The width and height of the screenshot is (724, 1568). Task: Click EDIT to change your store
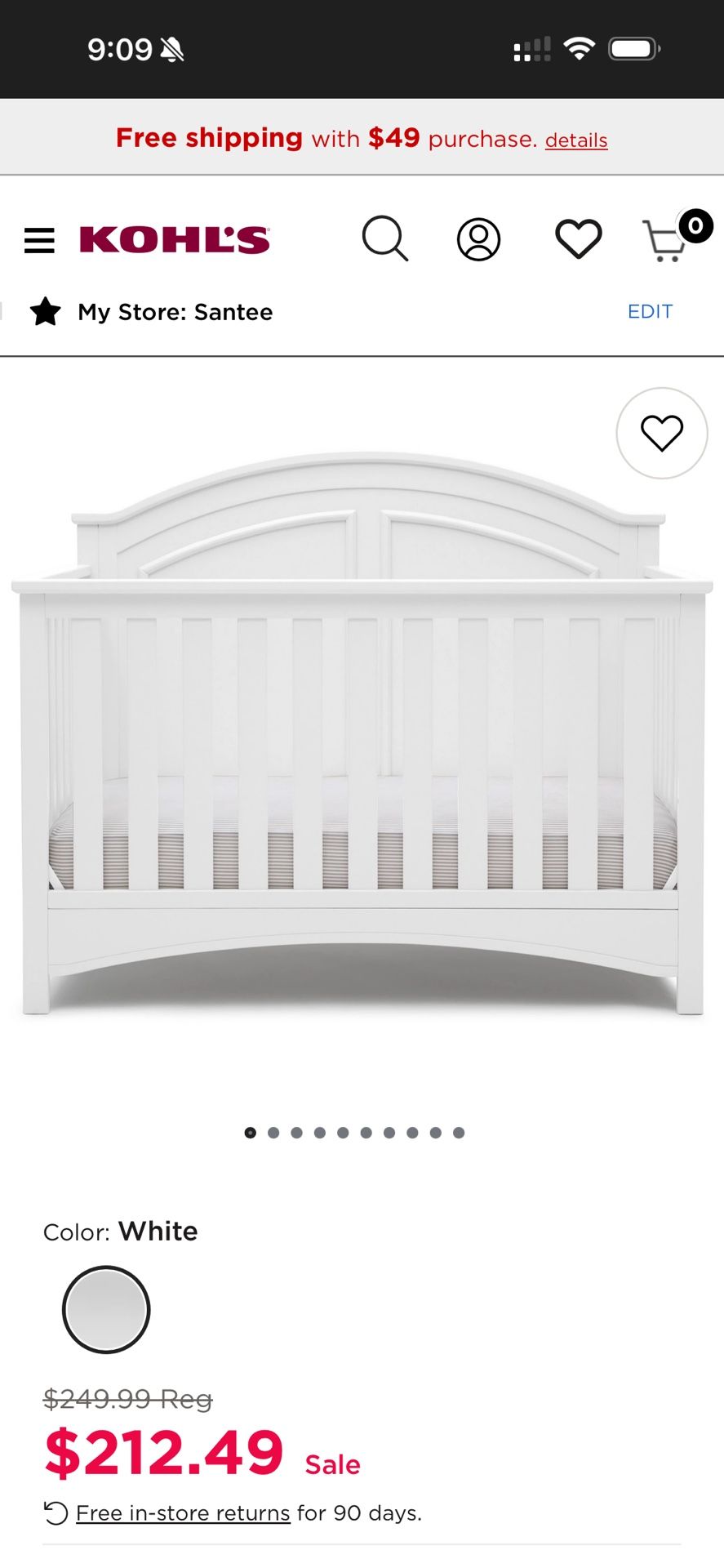[649, 311]
